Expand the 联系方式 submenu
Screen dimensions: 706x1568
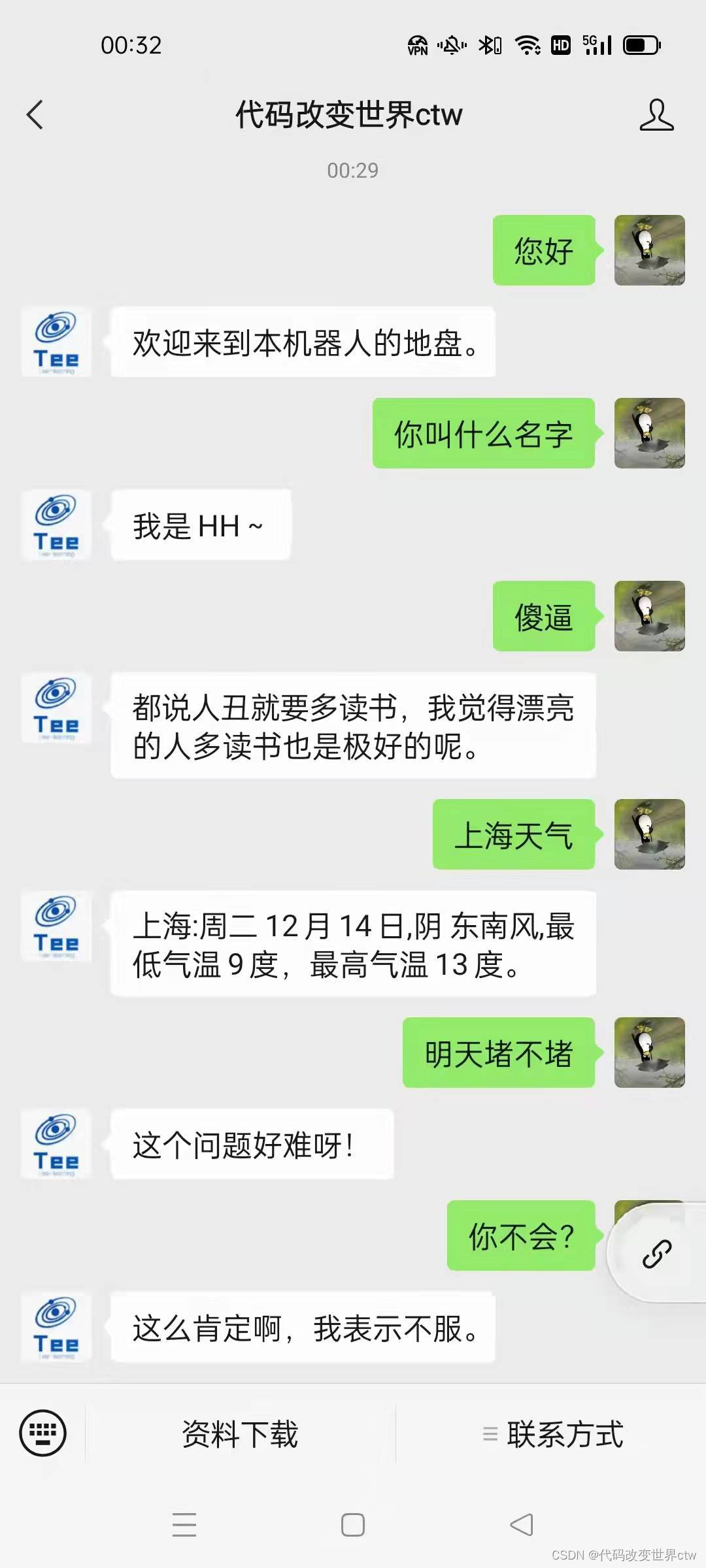[x=490, y=1433]
